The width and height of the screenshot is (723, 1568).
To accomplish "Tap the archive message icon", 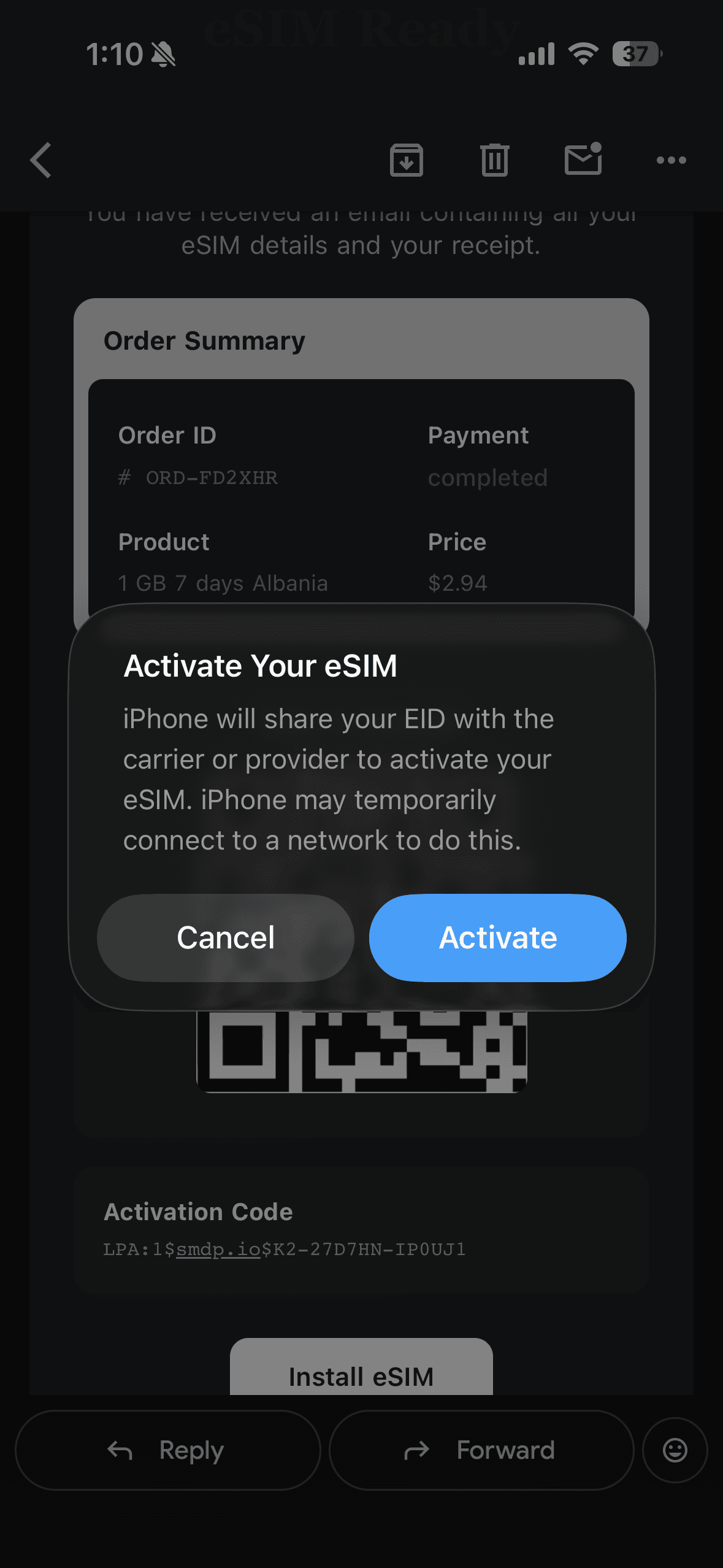I will [x=406, y=160].
